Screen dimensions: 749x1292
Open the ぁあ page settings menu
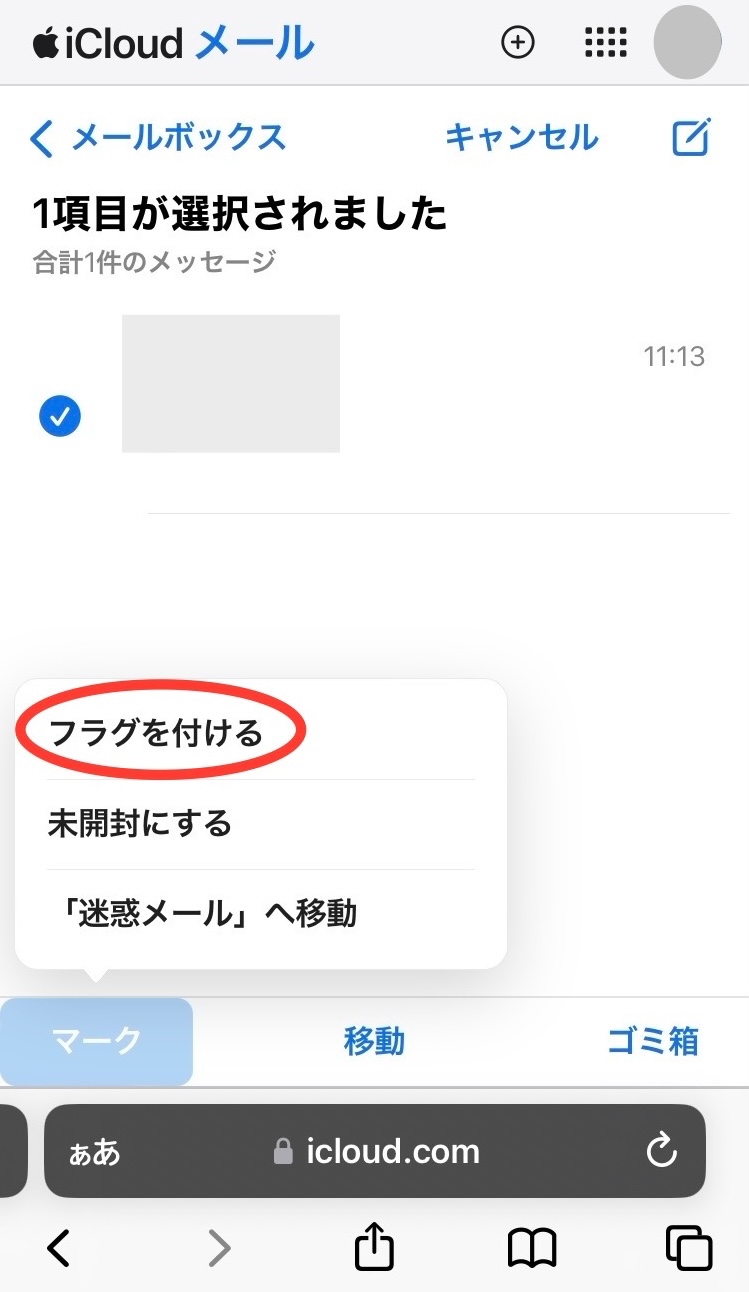pos(95,1152)
